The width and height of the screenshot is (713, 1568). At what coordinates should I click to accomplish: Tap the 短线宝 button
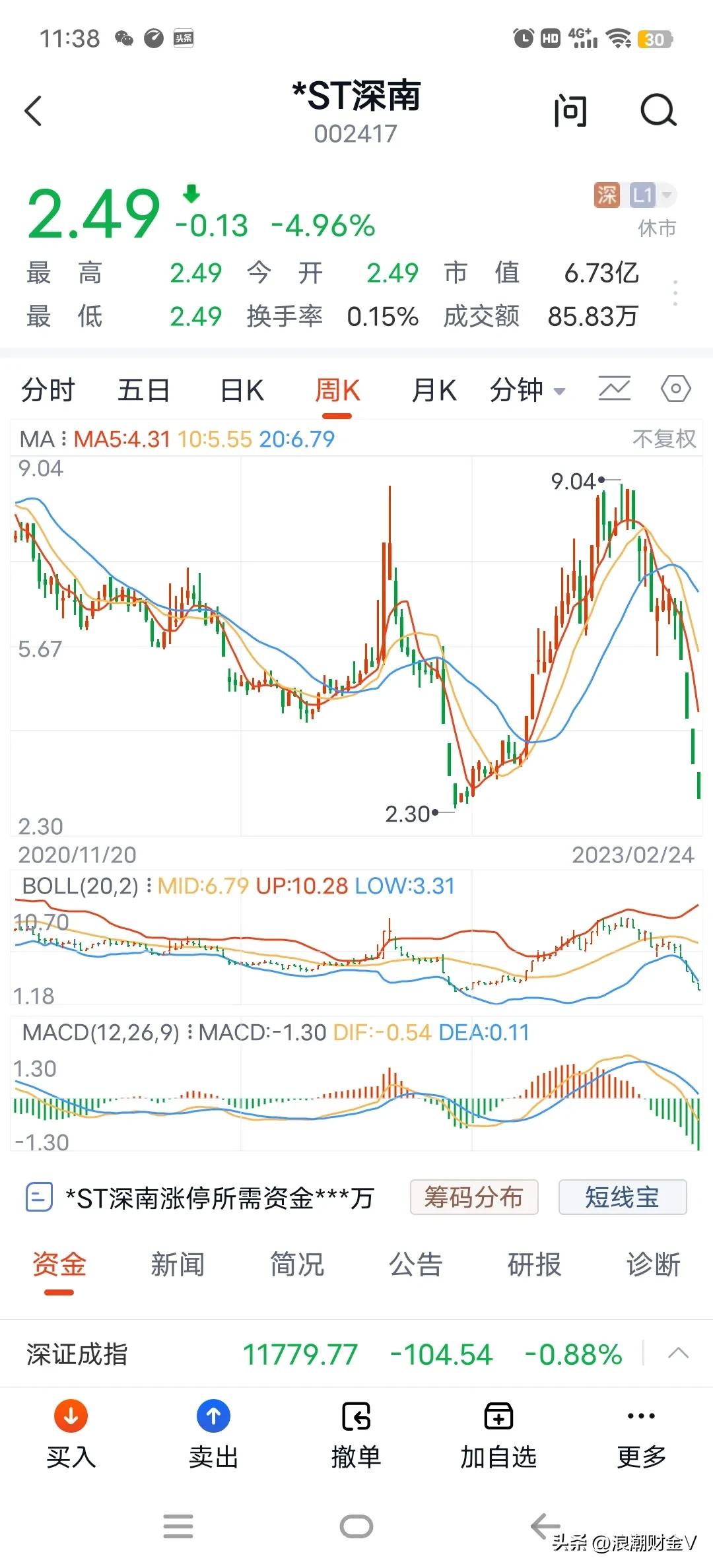point(621,1197)
